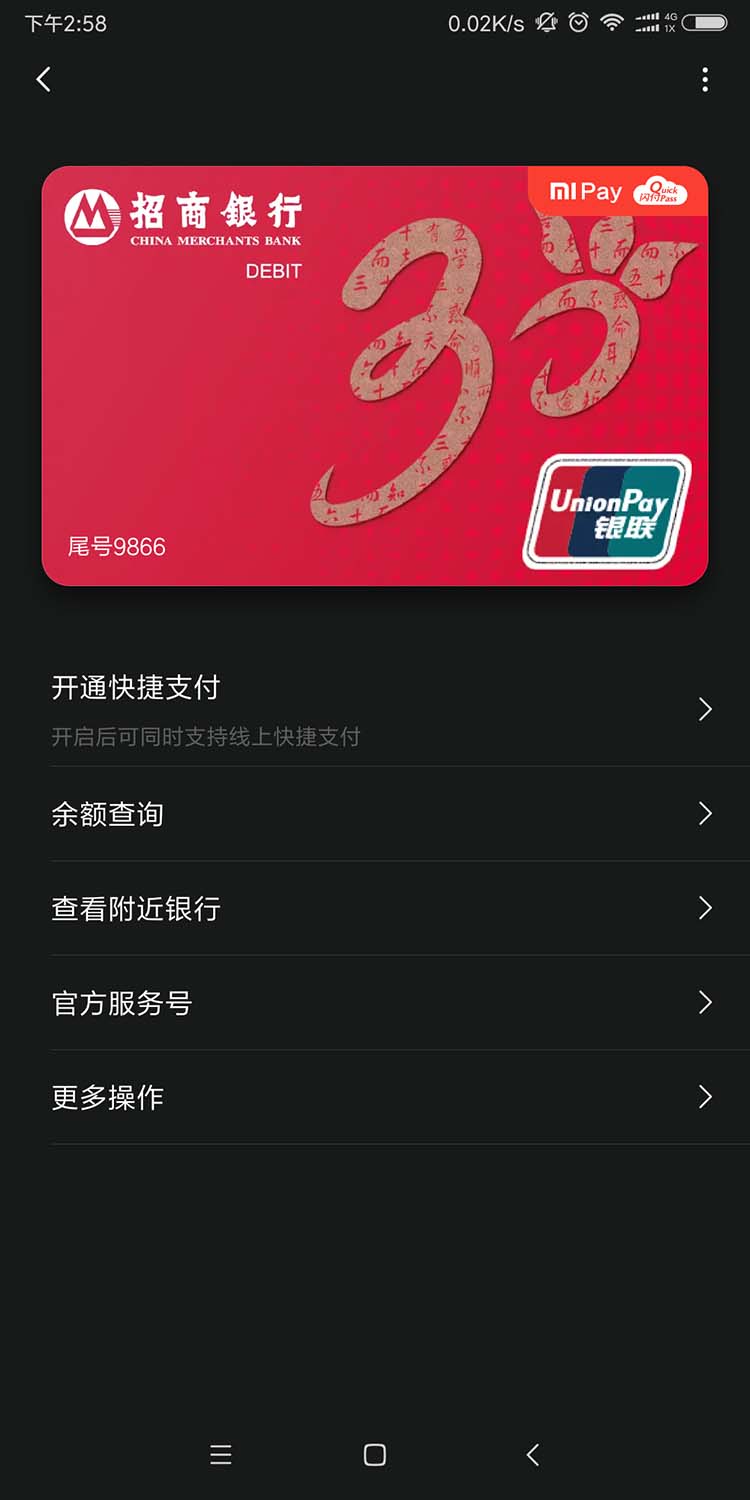Image resolution: width=750 pixels, height=1500 pixels.
Task: Open the China Merchants Bank debit card
Action: (375, 376)
